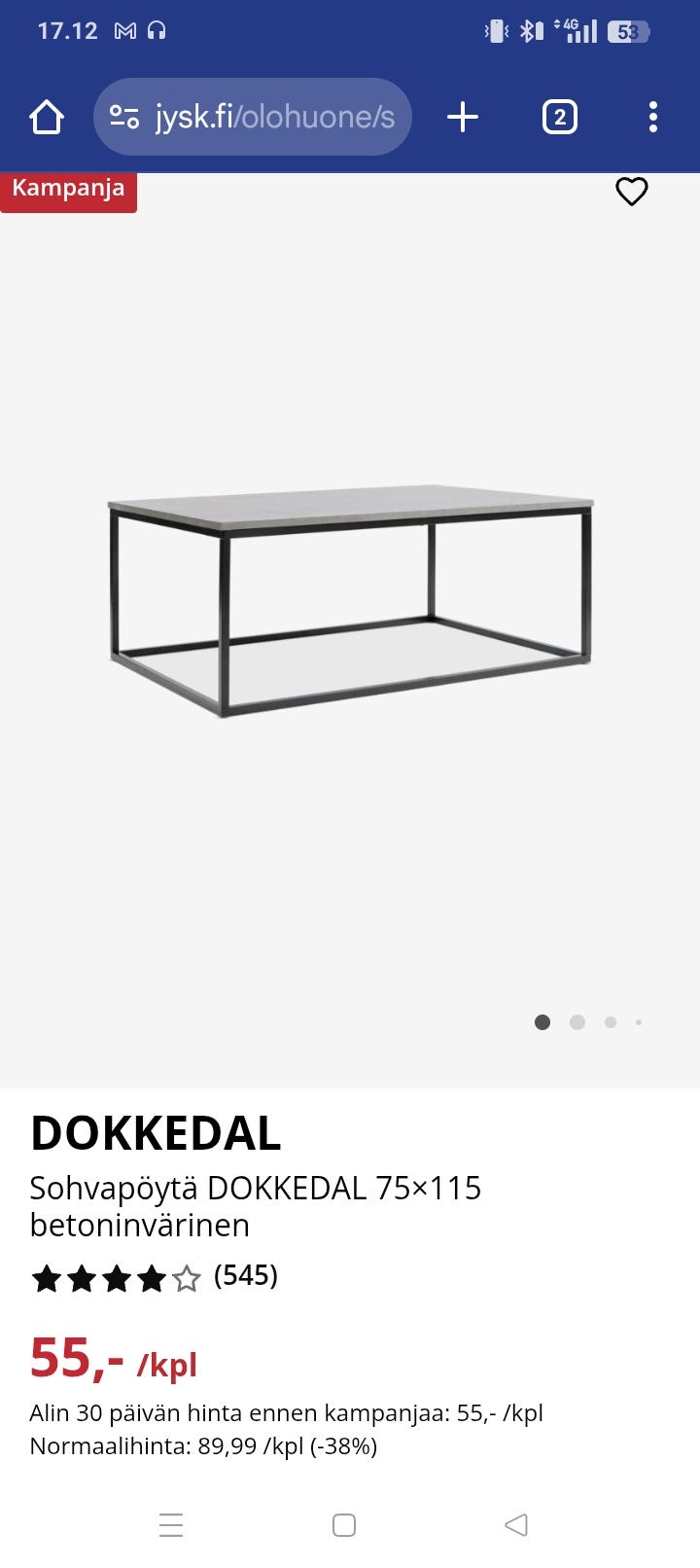Tap the jysk.fi address bar
700x1568 pixels.
click(x=253, y=118)
